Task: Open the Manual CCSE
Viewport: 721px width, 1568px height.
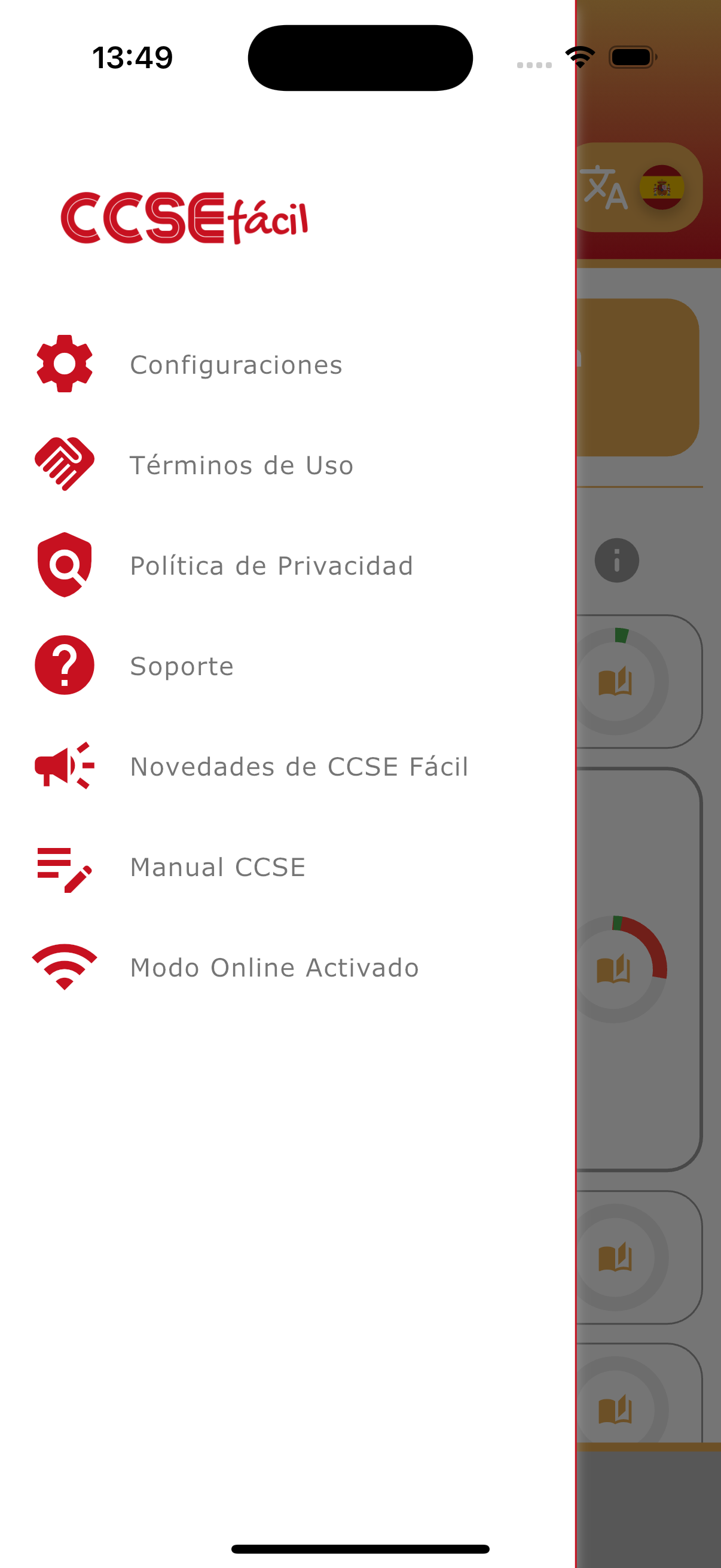Action: [x=218, y=867]
